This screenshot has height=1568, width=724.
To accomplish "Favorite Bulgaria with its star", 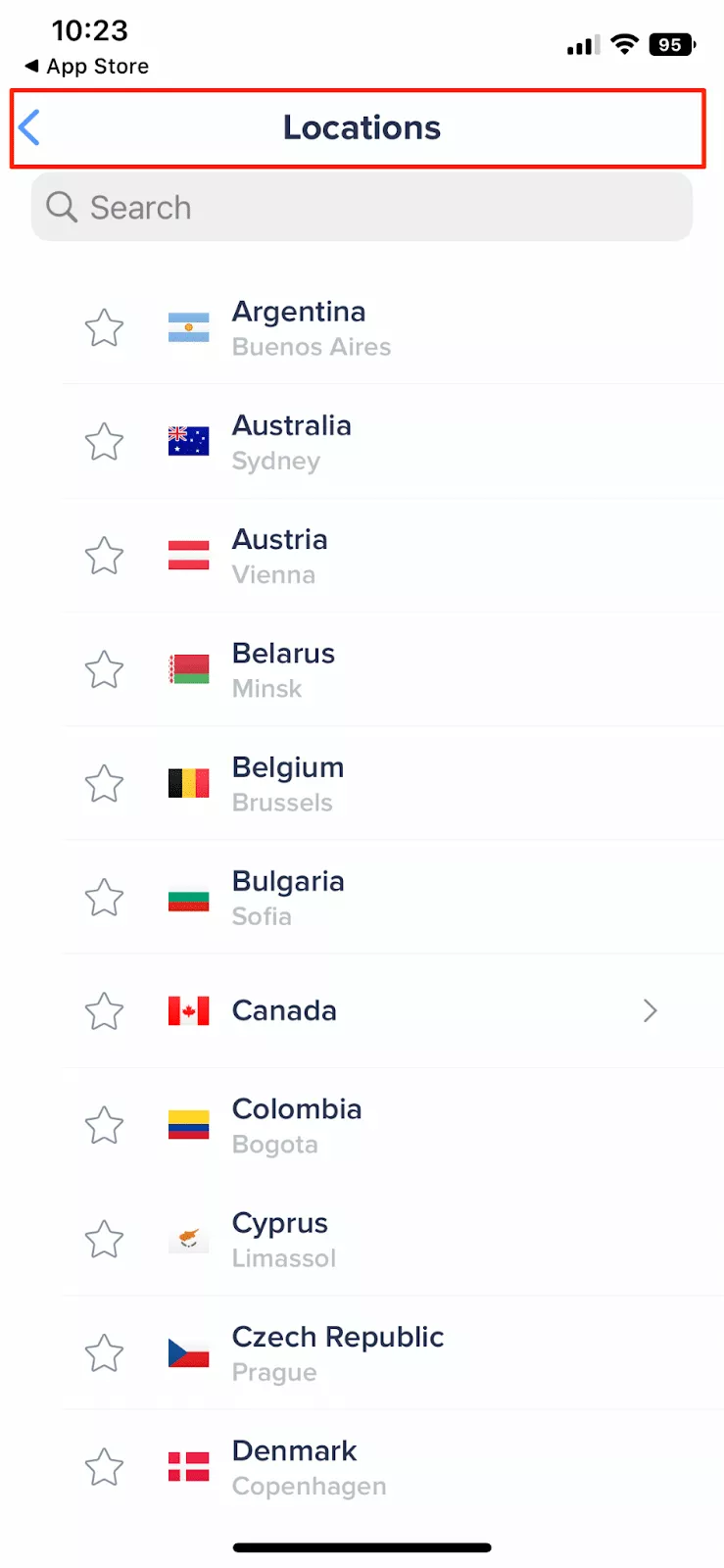I will [104, 898].
